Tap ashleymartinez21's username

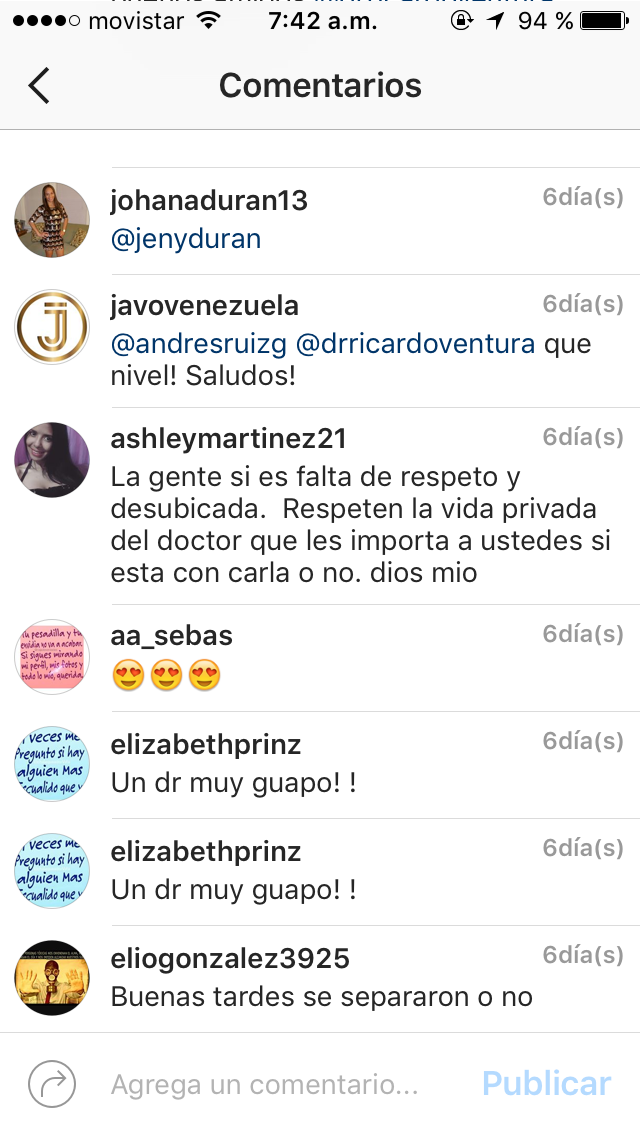[229, 438]
